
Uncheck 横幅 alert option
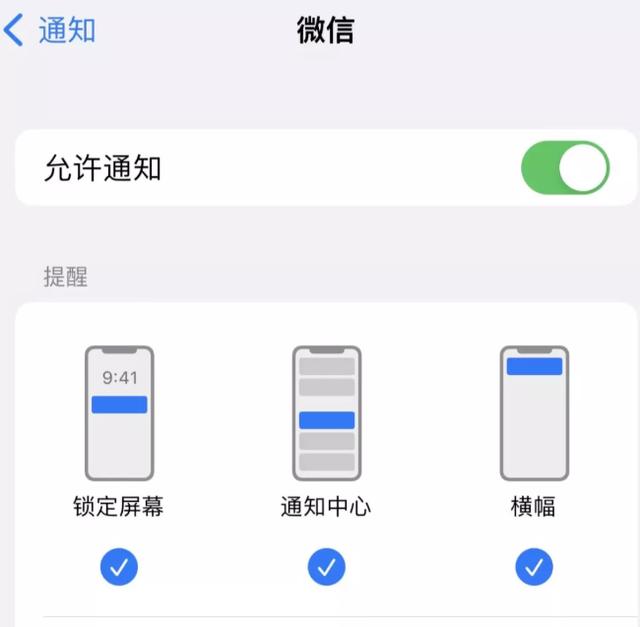point(534,567)
